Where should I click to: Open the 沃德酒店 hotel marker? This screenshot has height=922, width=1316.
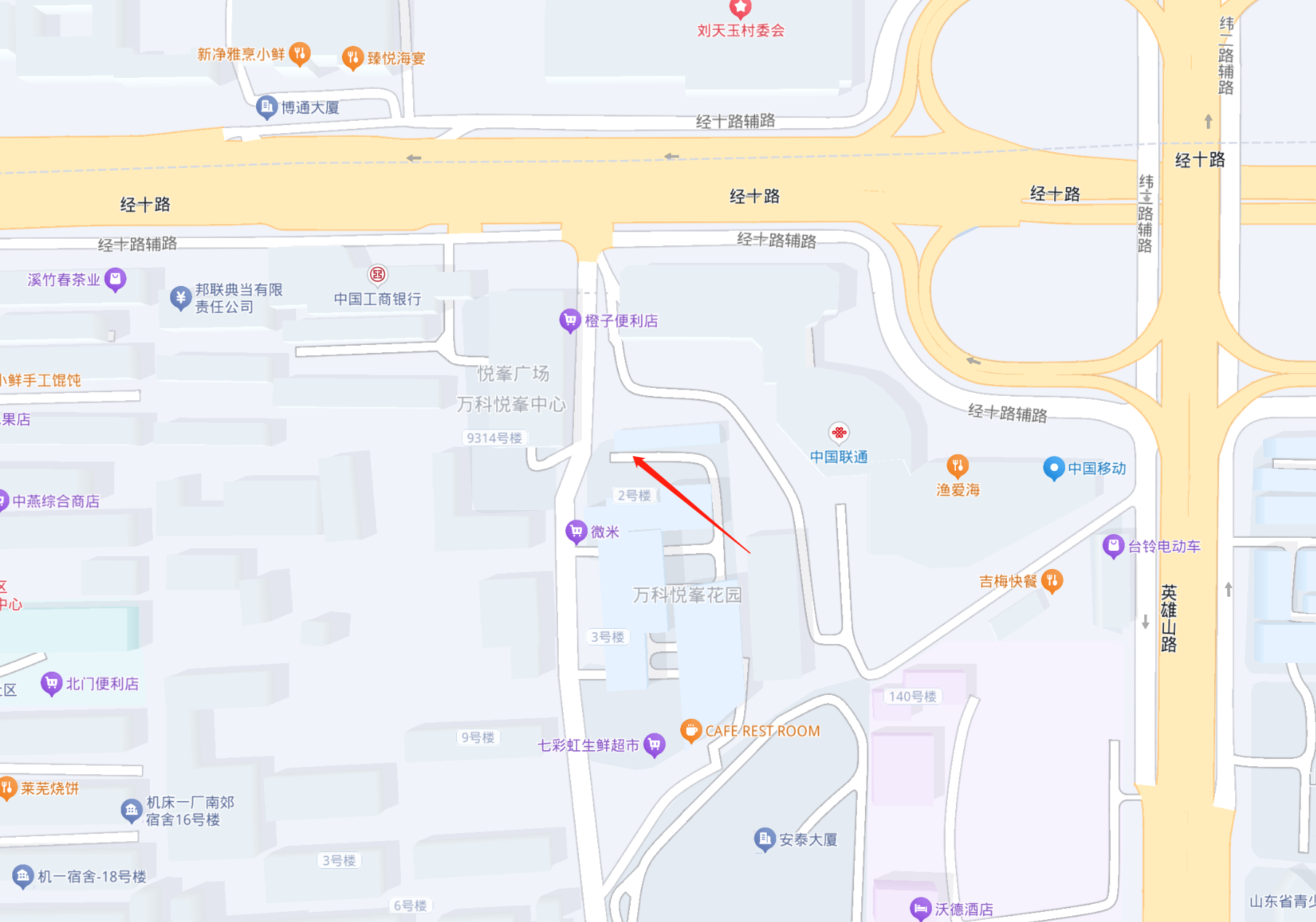coord(921,908)
